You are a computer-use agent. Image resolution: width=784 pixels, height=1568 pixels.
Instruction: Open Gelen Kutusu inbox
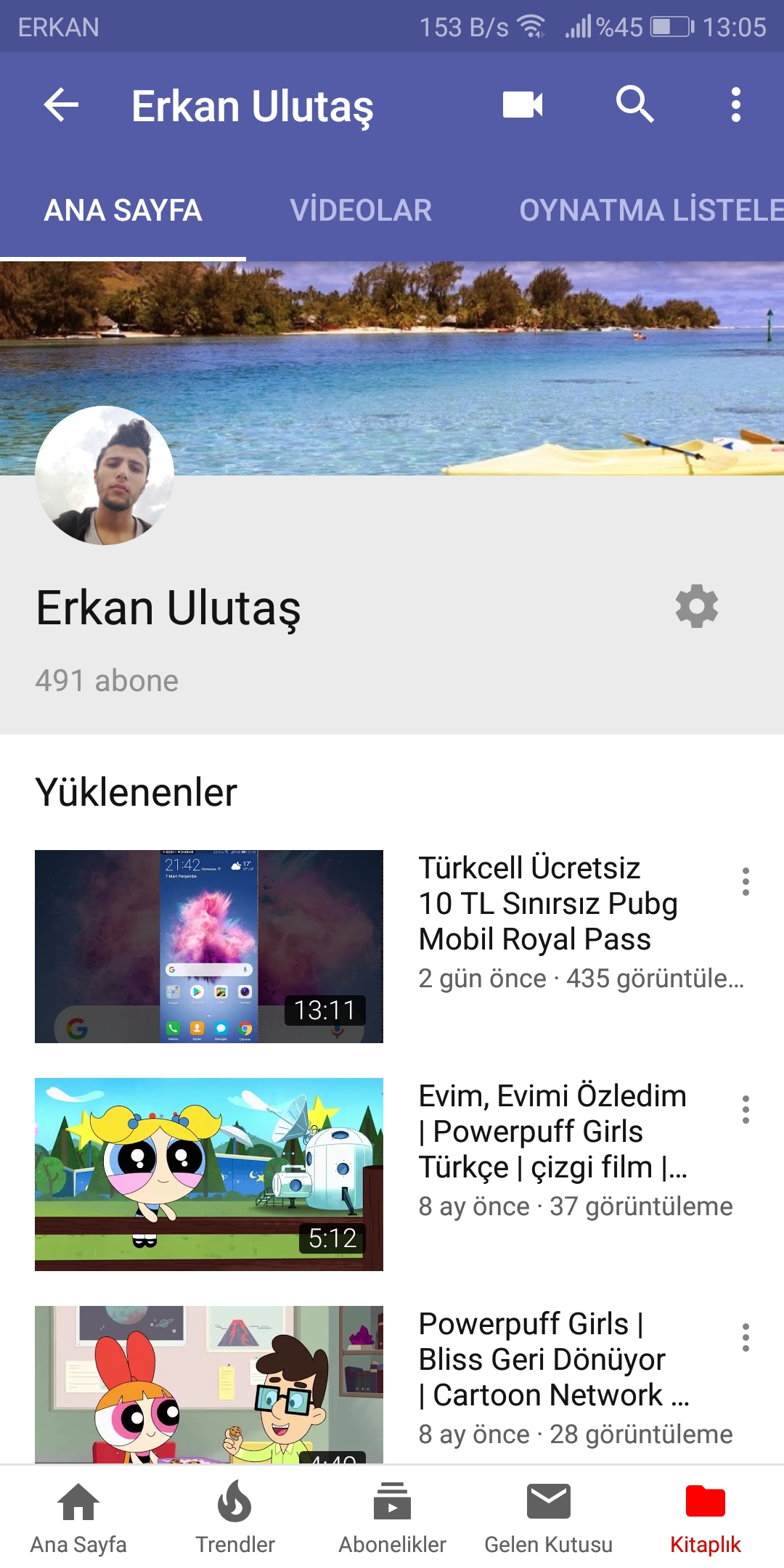pos(549,1517)
